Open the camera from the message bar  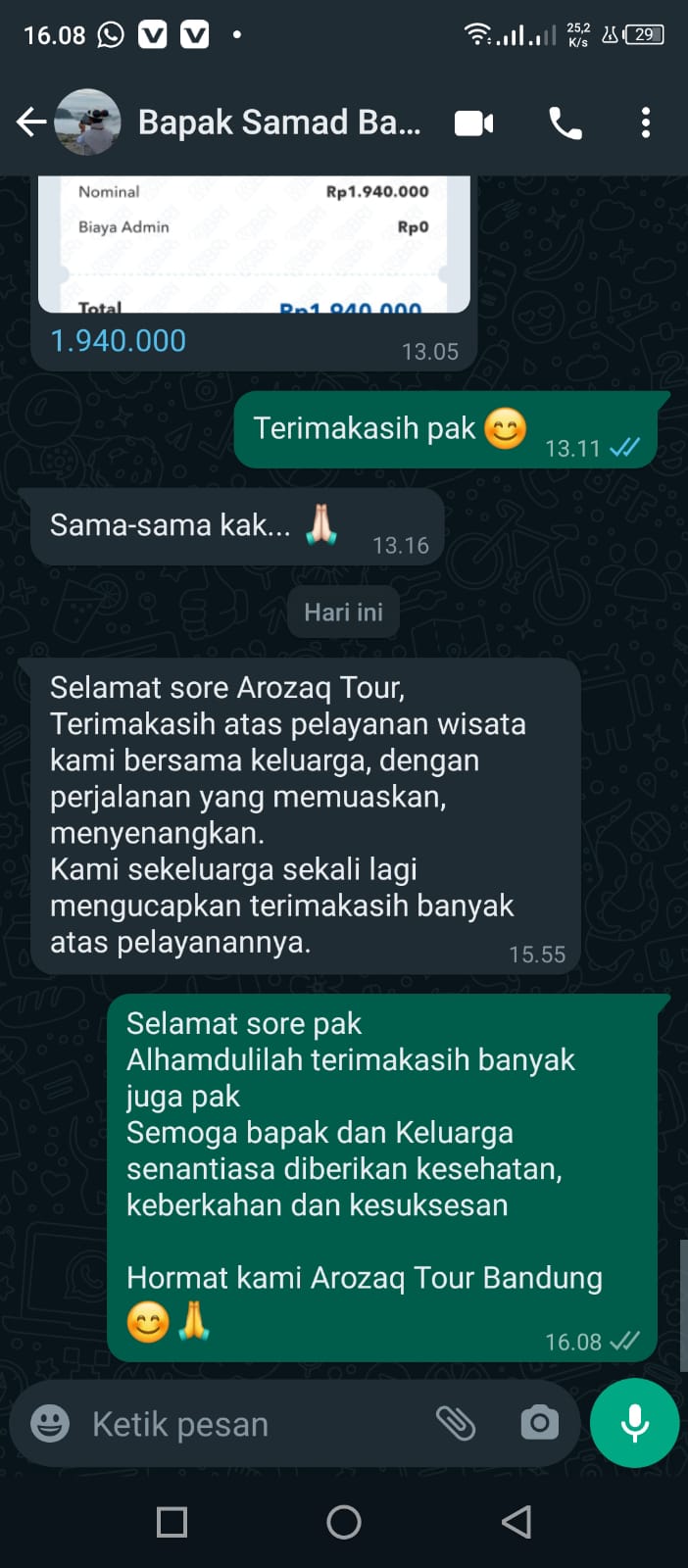tap(539, 1423)
